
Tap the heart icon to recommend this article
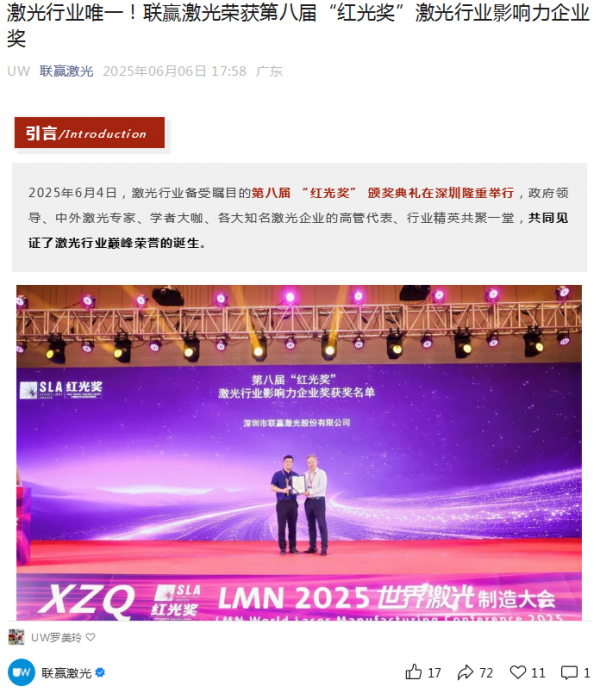click(x=518, y=673)
